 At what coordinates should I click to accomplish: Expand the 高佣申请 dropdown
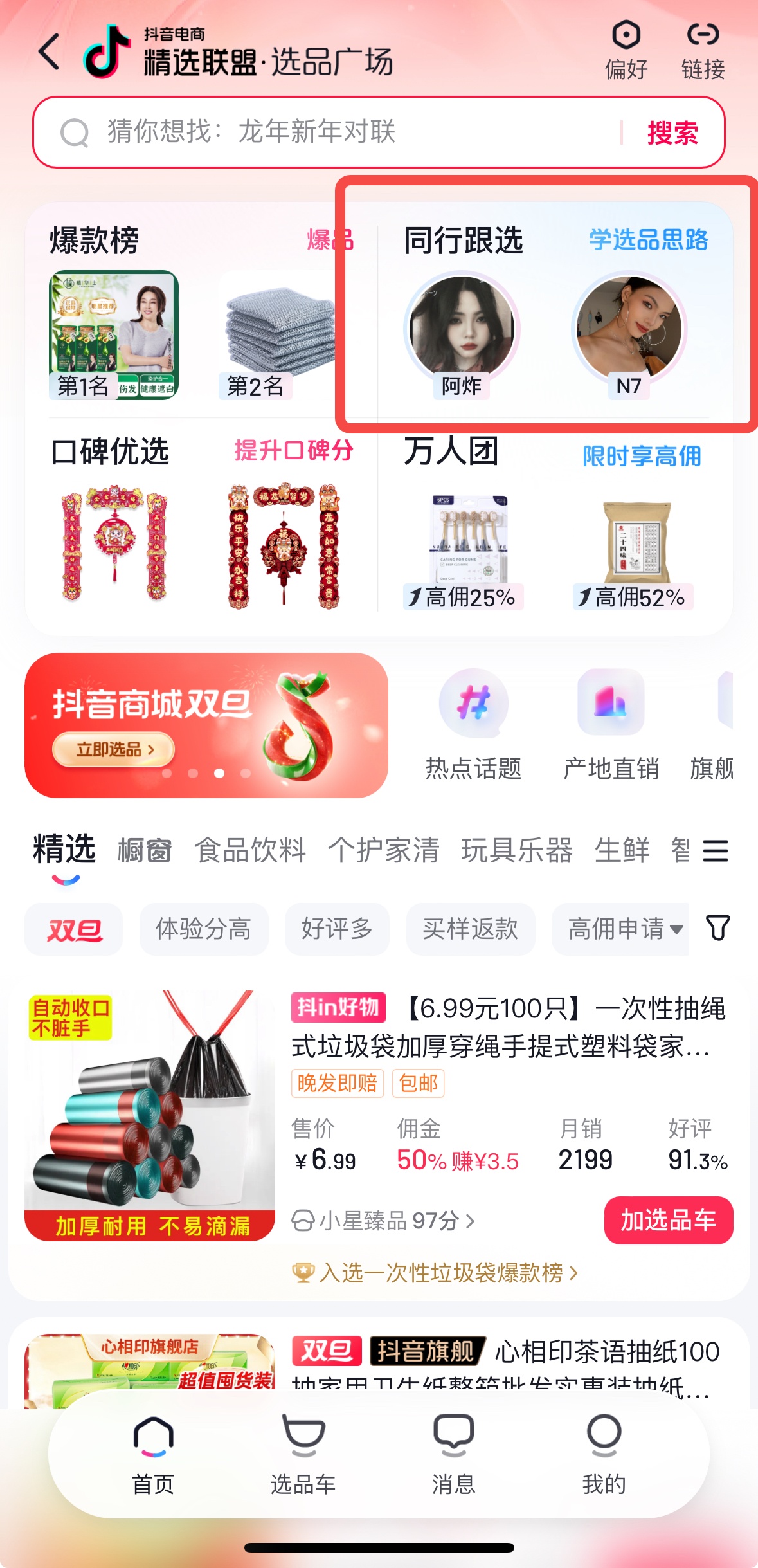pos(624,929)
